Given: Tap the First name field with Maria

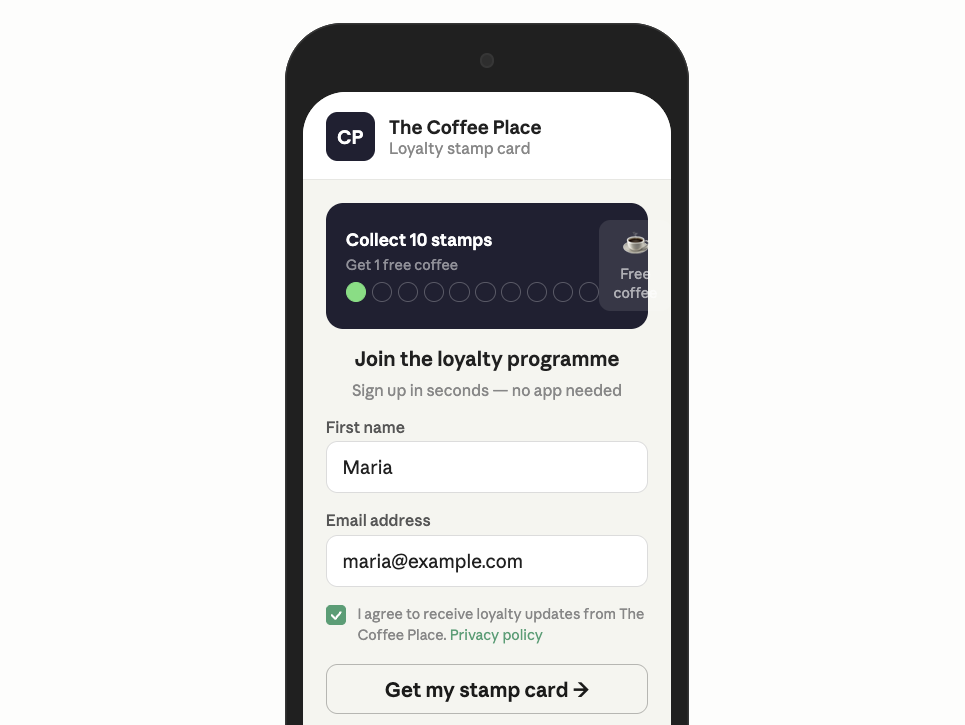Looking at the screenshot, I should click(x=486, y=467).
